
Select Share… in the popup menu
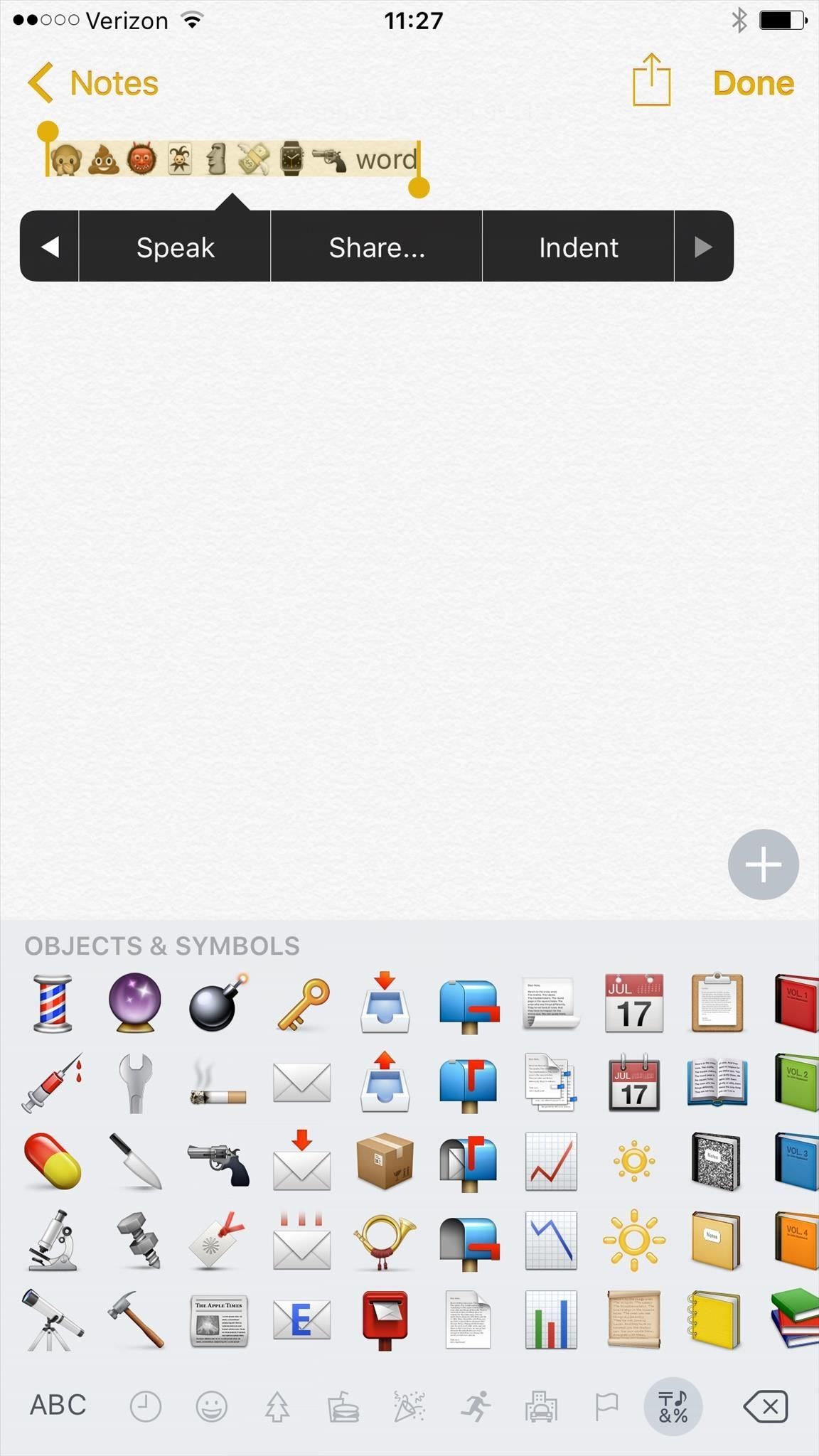(x=376, y=247)
